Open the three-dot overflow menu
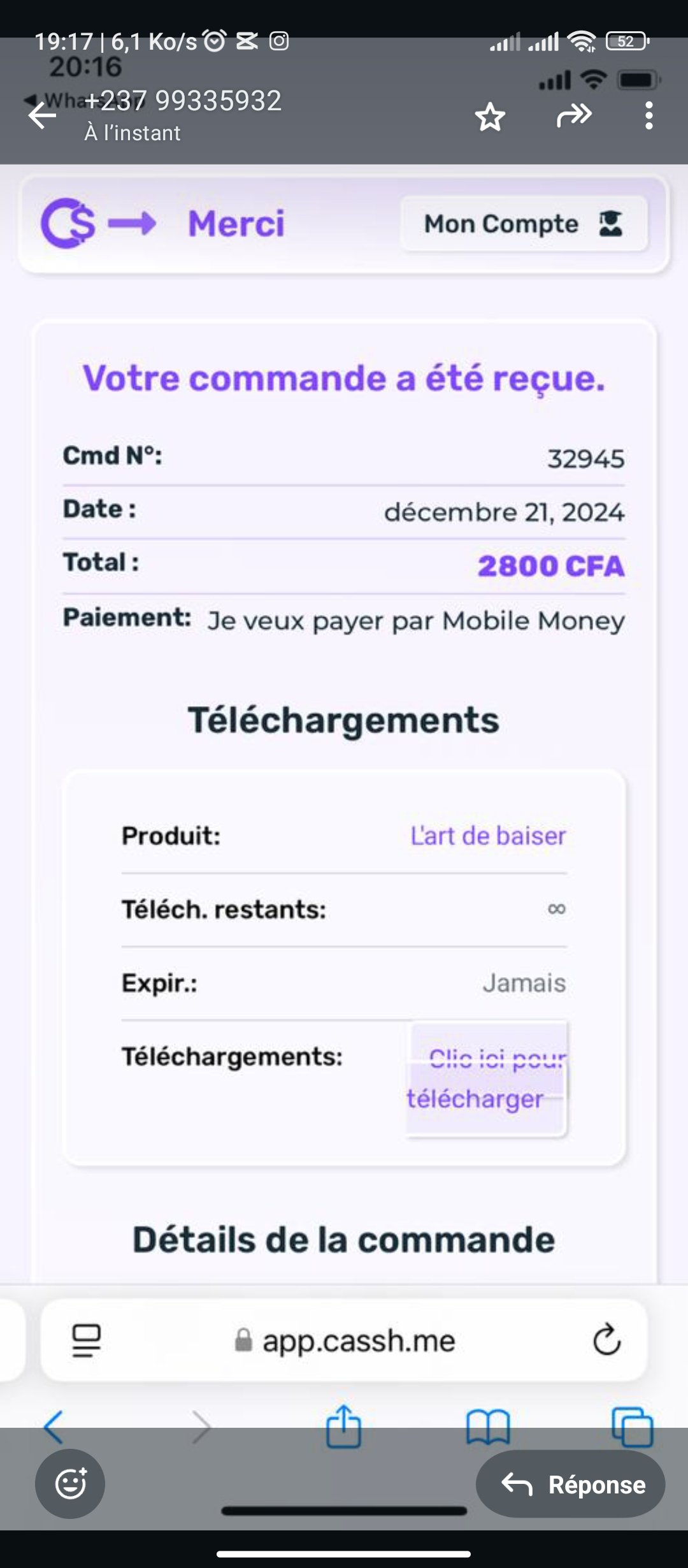This screenshot has width=688, height=1568. [x=649, y=116]
